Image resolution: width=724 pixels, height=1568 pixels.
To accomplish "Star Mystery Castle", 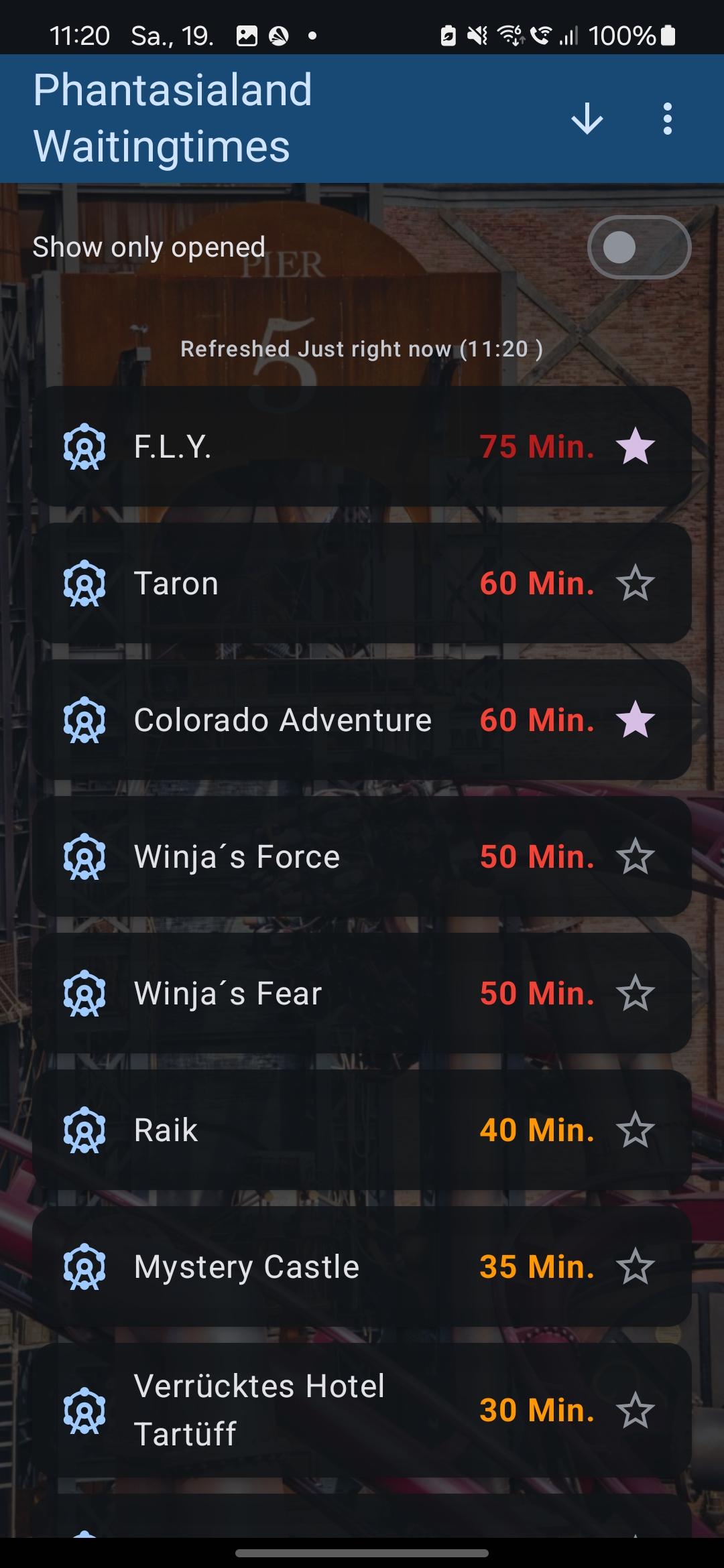I will tap(635, 1267).
